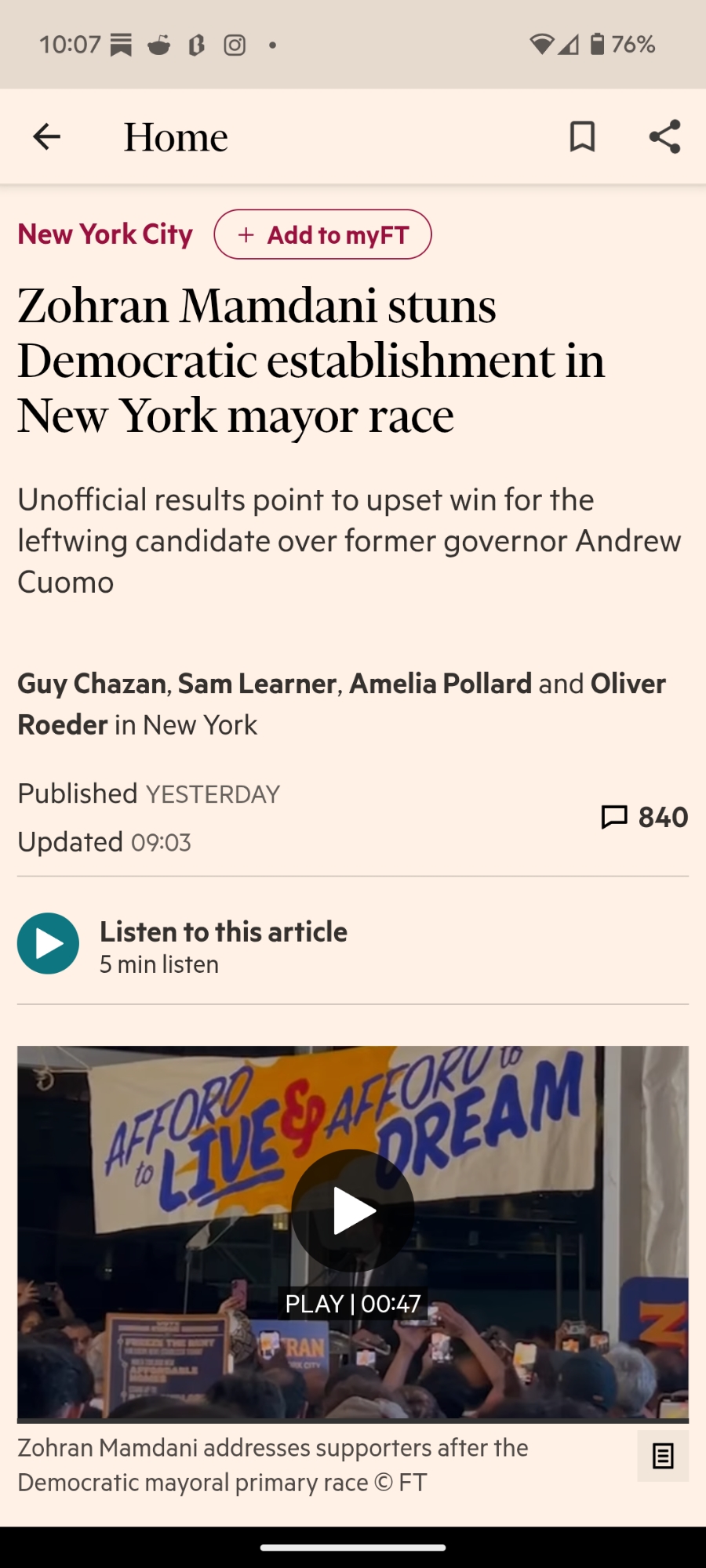706x1568 pixels.
Task: Open the New York City topic
Action: point(105,234)
